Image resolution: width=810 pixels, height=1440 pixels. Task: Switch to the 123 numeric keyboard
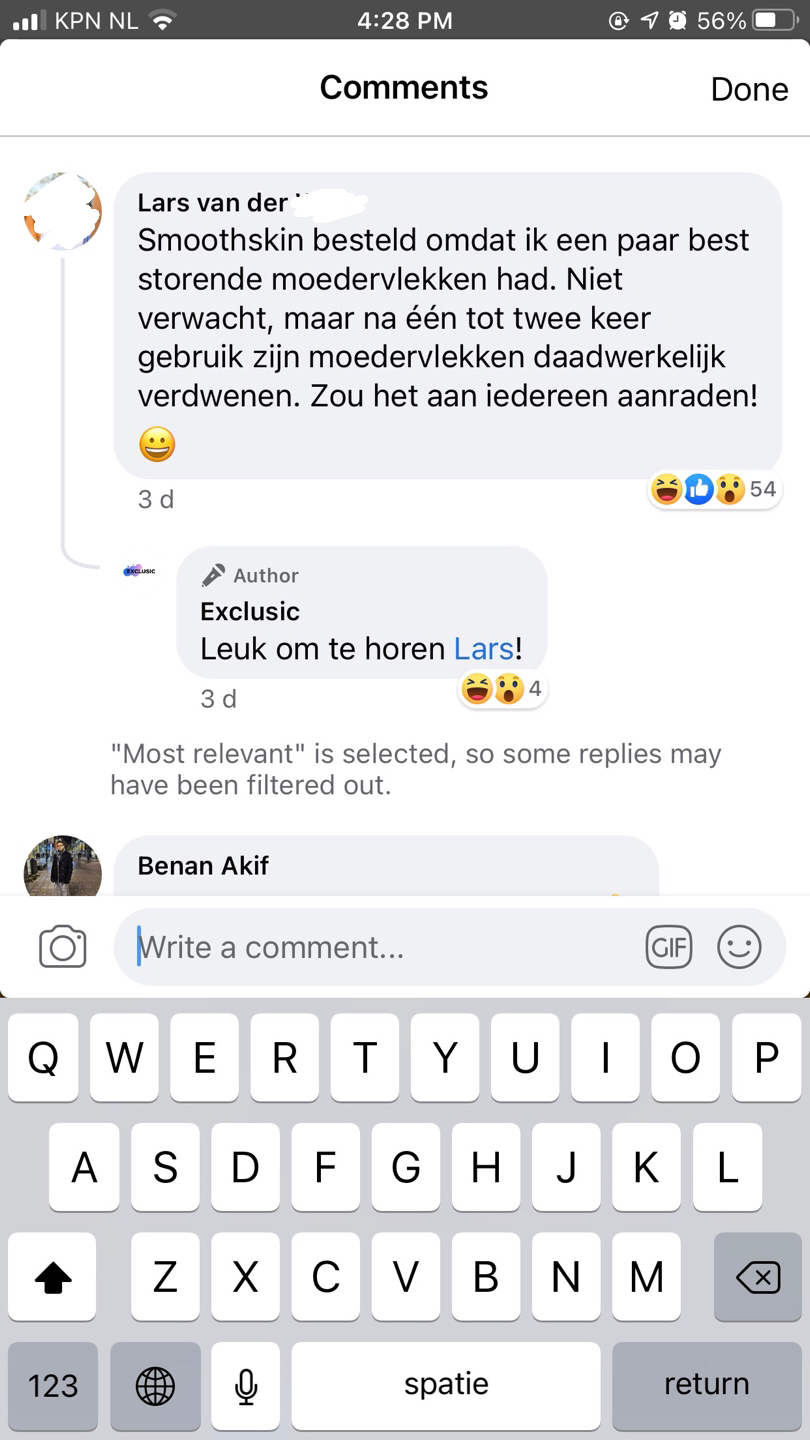pos(53,1386)
